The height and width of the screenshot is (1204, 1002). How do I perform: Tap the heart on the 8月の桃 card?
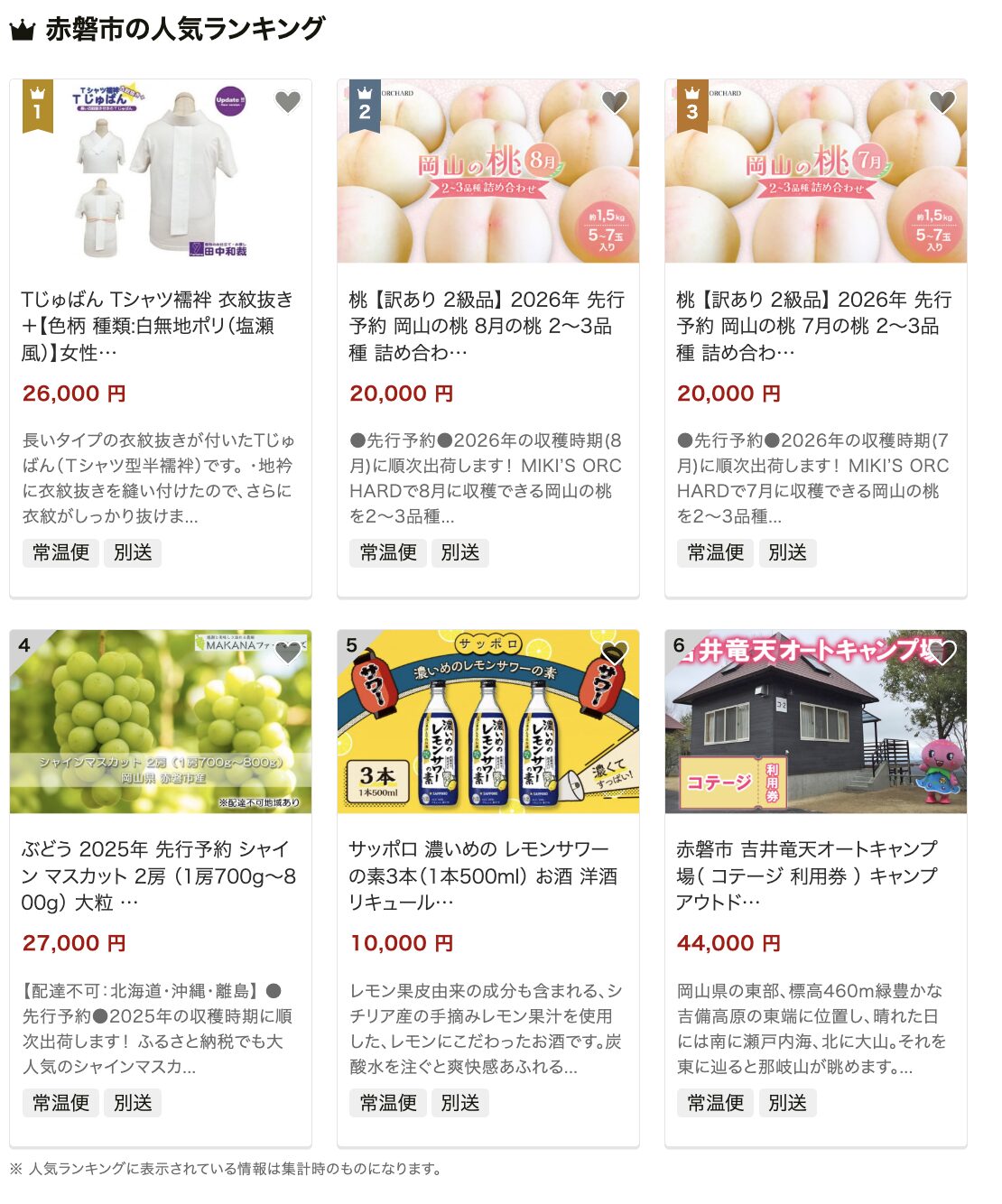615,102
